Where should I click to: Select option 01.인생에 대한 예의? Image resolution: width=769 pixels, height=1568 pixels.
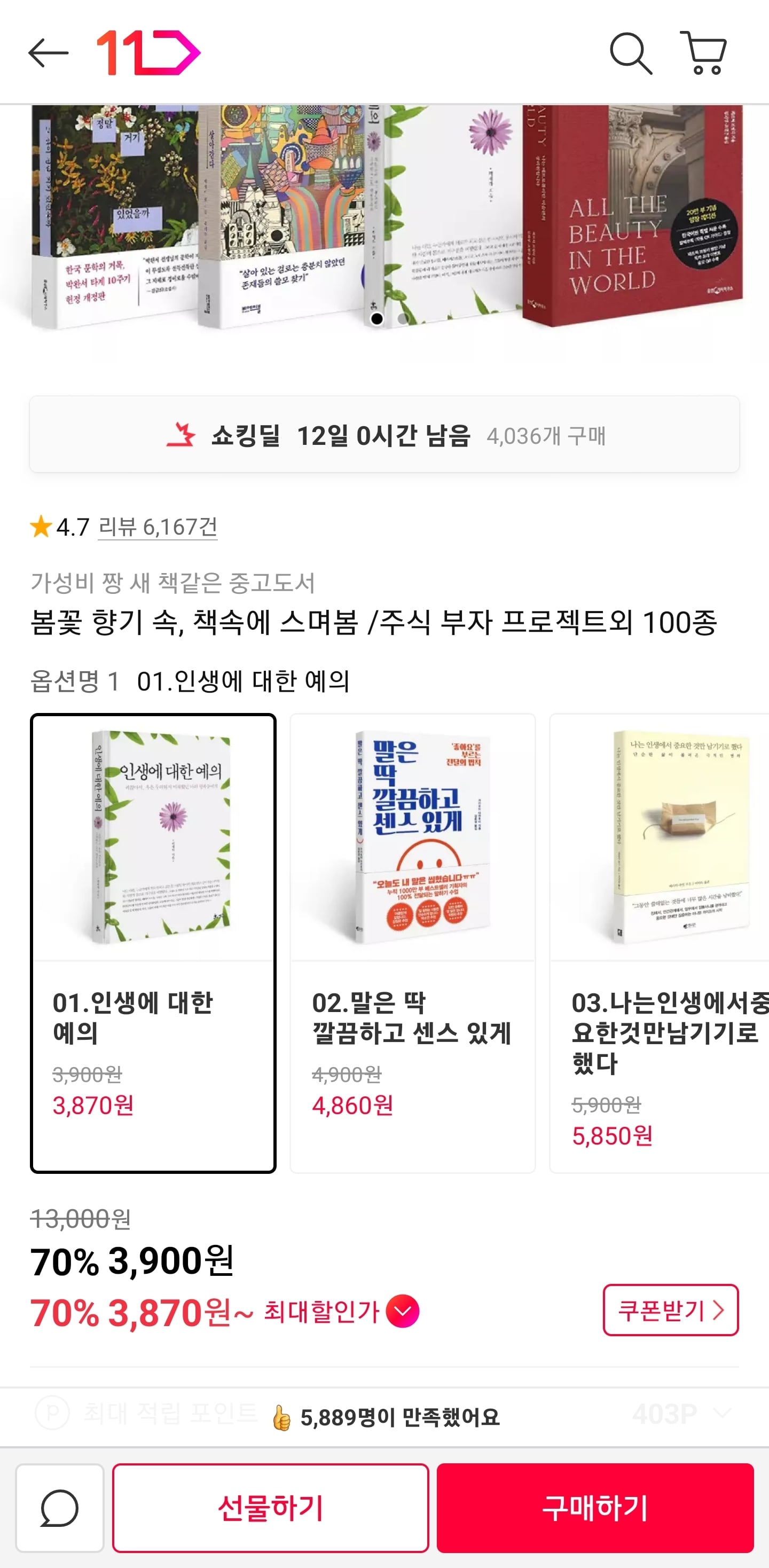pyautogui.click(x=153, y=943)
